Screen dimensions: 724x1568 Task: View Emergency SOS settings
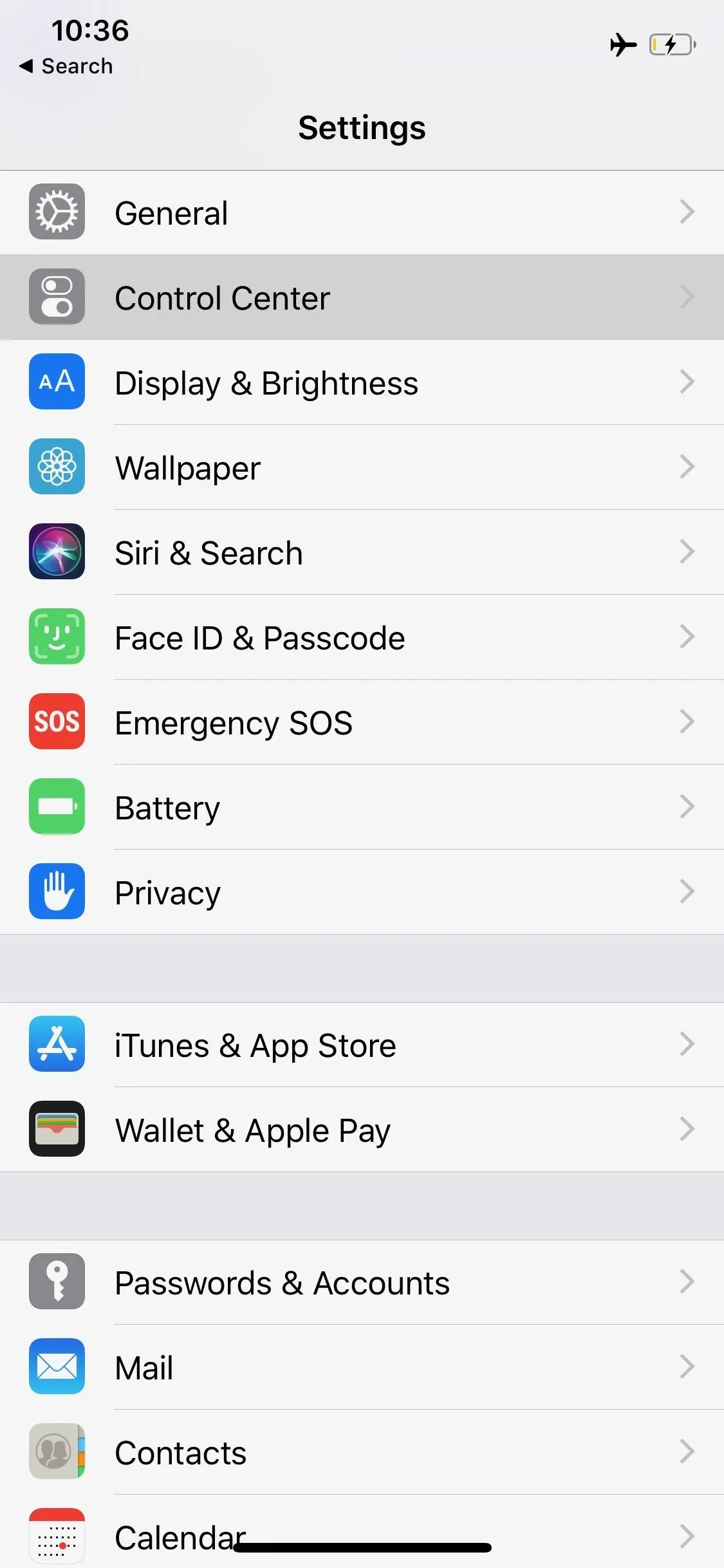tap(362, 722)
